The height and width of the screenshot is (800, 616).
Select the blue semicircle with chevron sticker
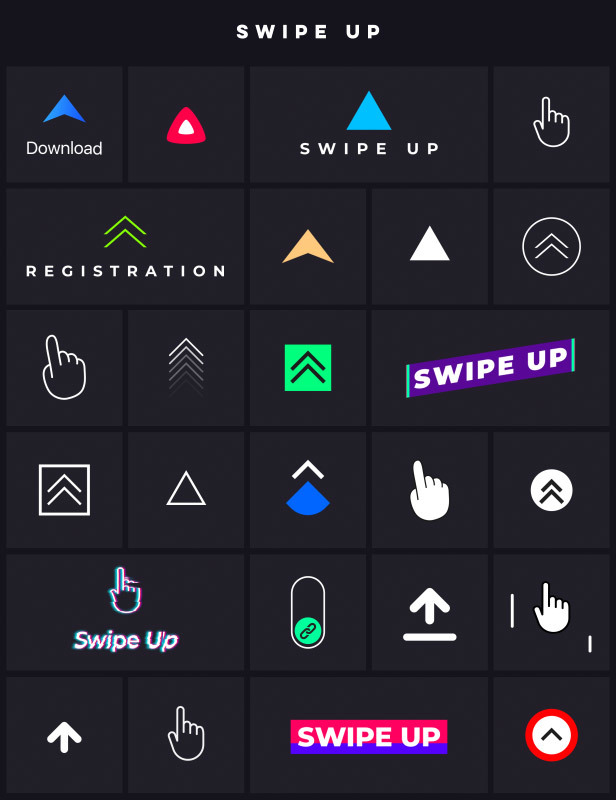point(308,490)
